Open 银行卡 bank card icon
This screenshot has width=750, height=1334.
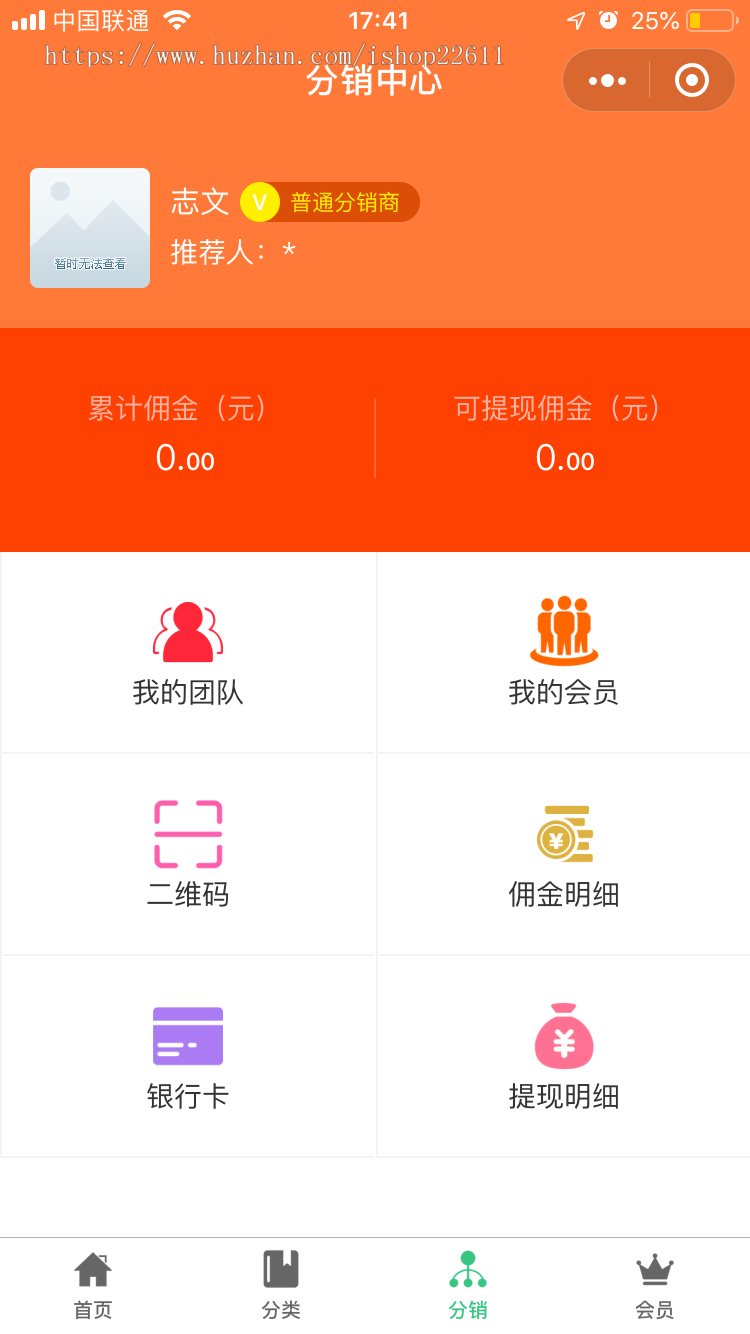[187, 1036]
